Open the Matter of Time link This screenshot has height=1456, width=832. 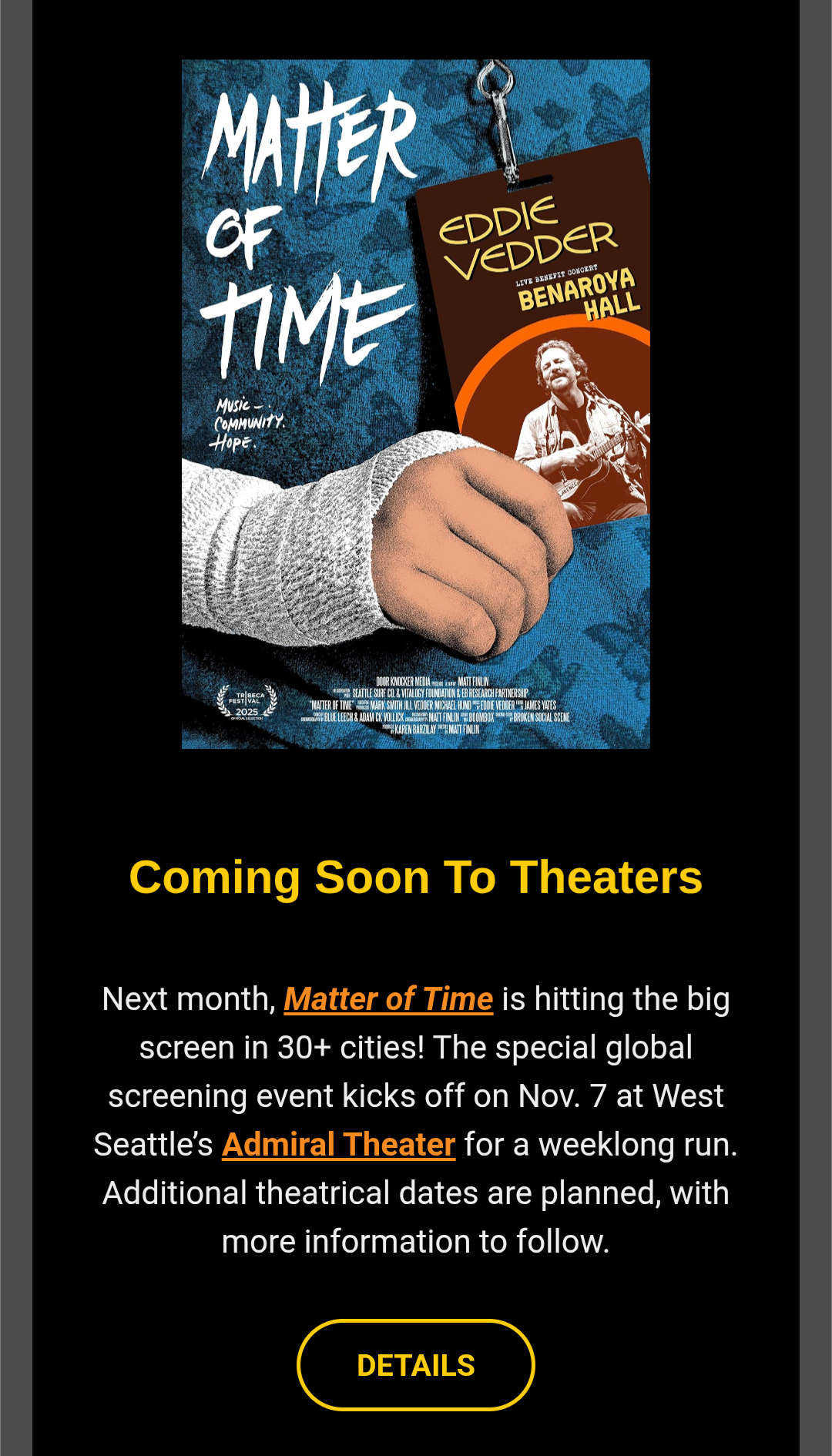[388, 999]
